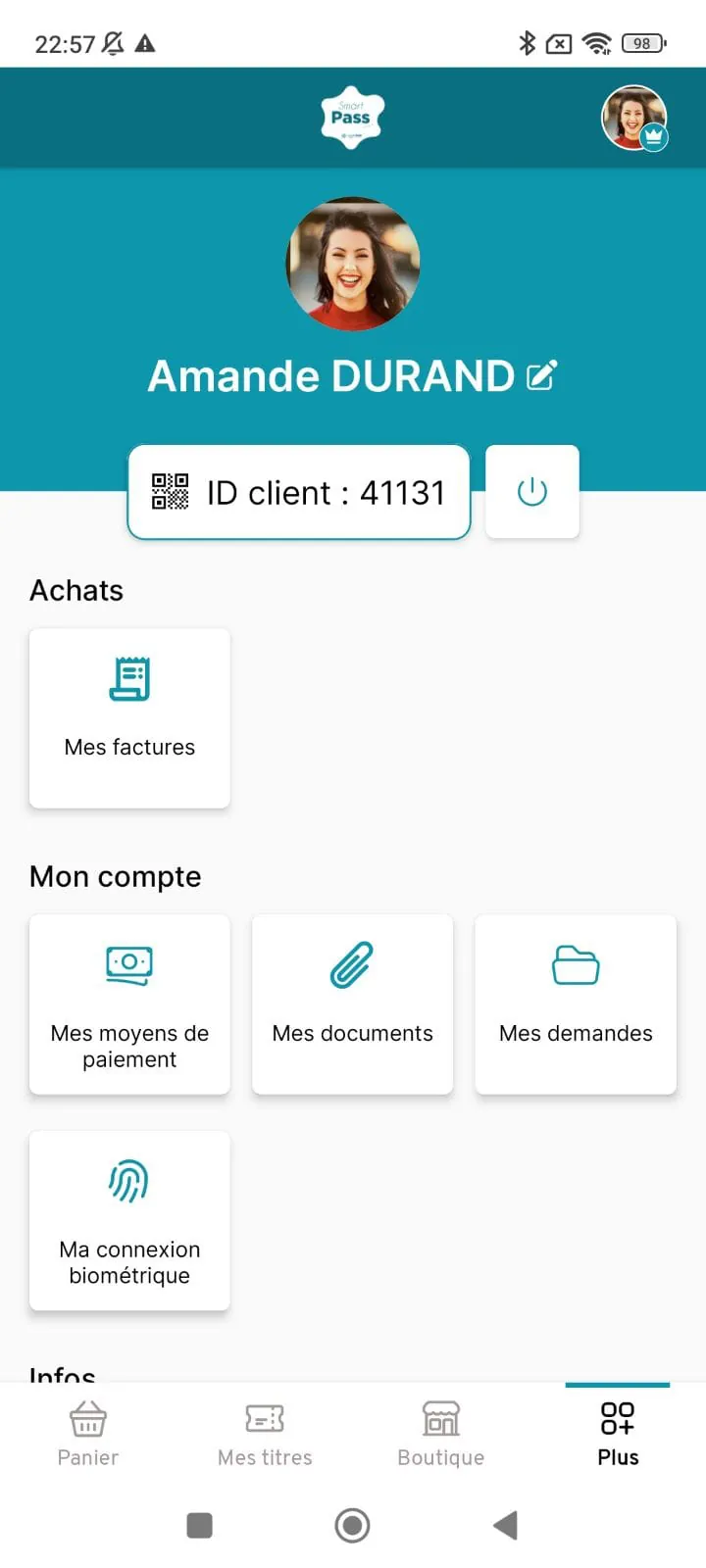
Task: Open Mes factures
Action: [129, 717]
